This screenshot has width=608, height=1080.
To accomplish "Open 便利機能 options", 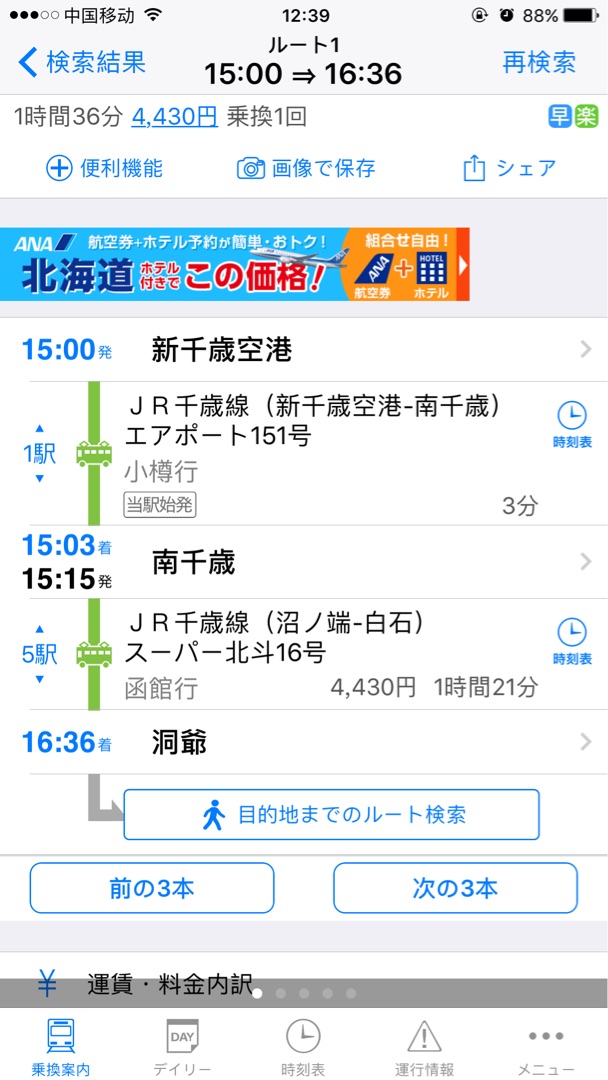I will (x=105, y=168).
